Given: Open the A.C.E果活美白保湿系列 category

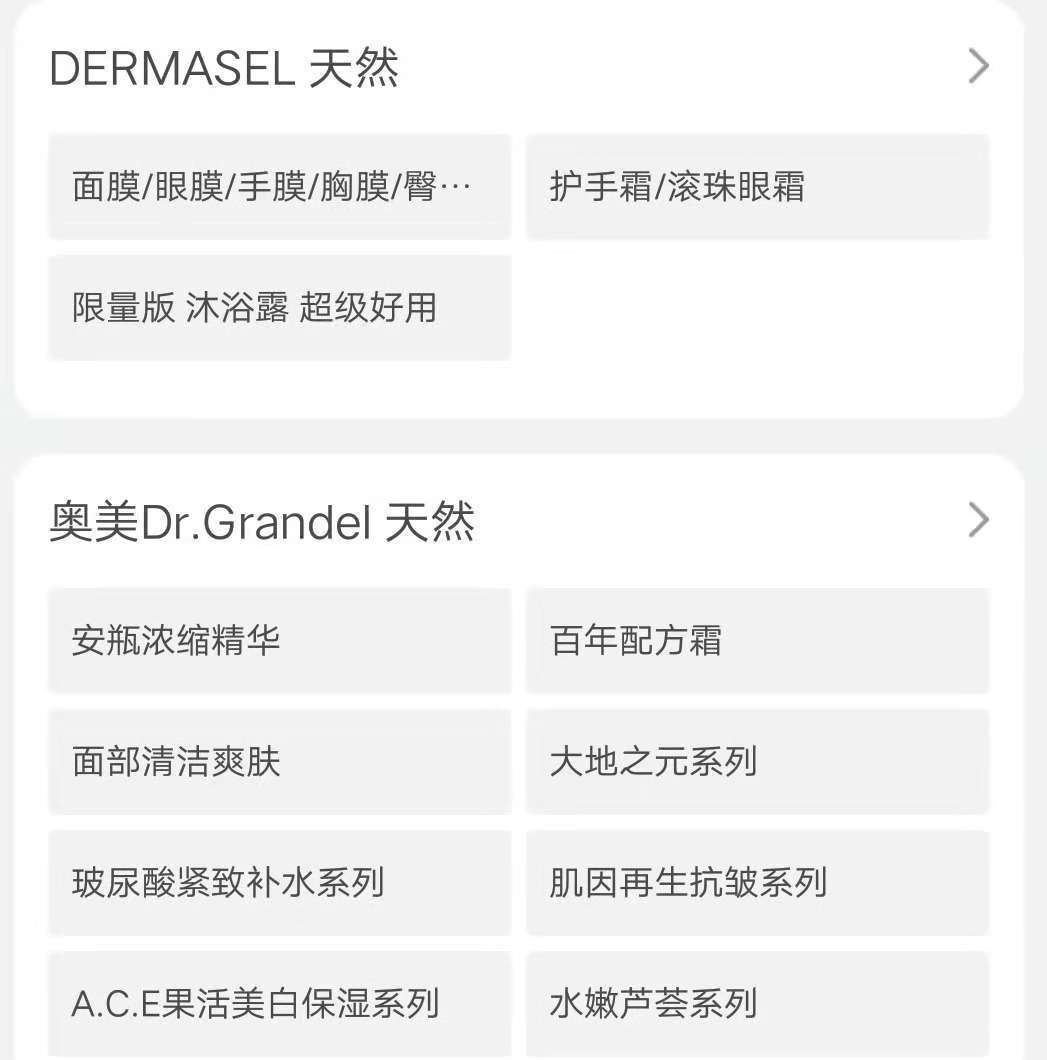Looking at the screenshot, I should 279,1003.
